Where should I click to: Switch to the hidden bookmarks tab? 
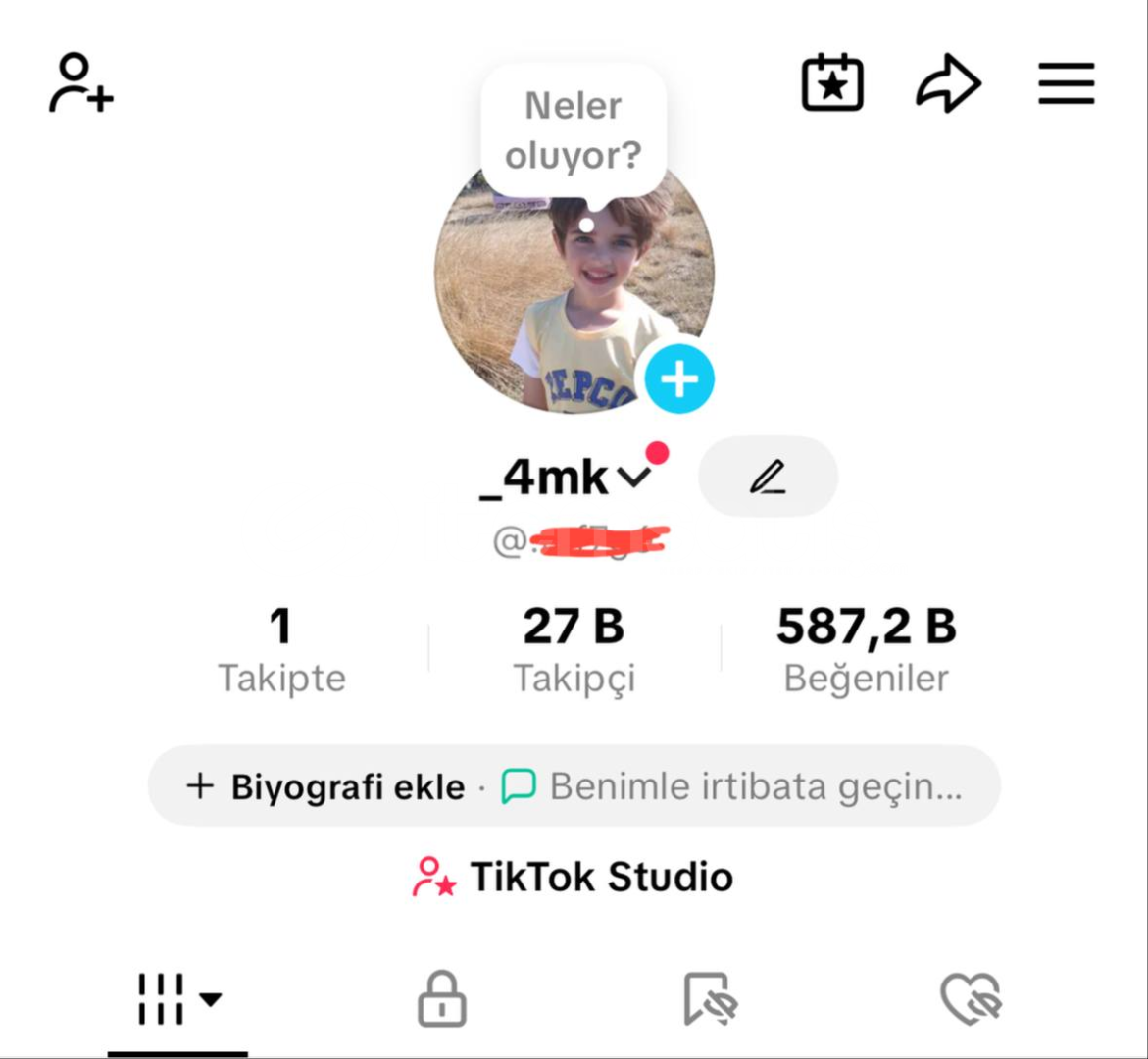pyautogui.click(x=710, y=999)
